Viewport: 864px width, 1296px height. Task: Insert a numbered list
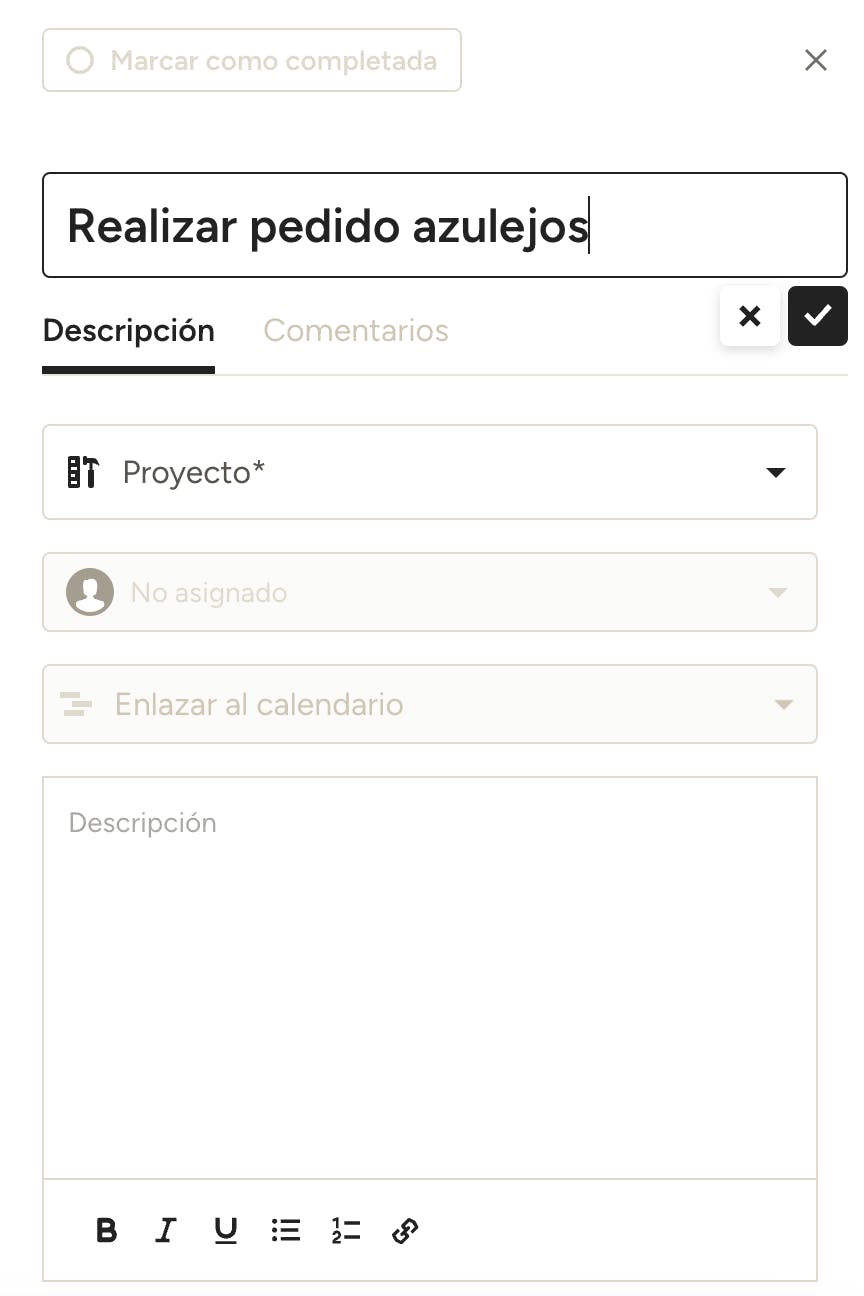tap(346, 1230)
